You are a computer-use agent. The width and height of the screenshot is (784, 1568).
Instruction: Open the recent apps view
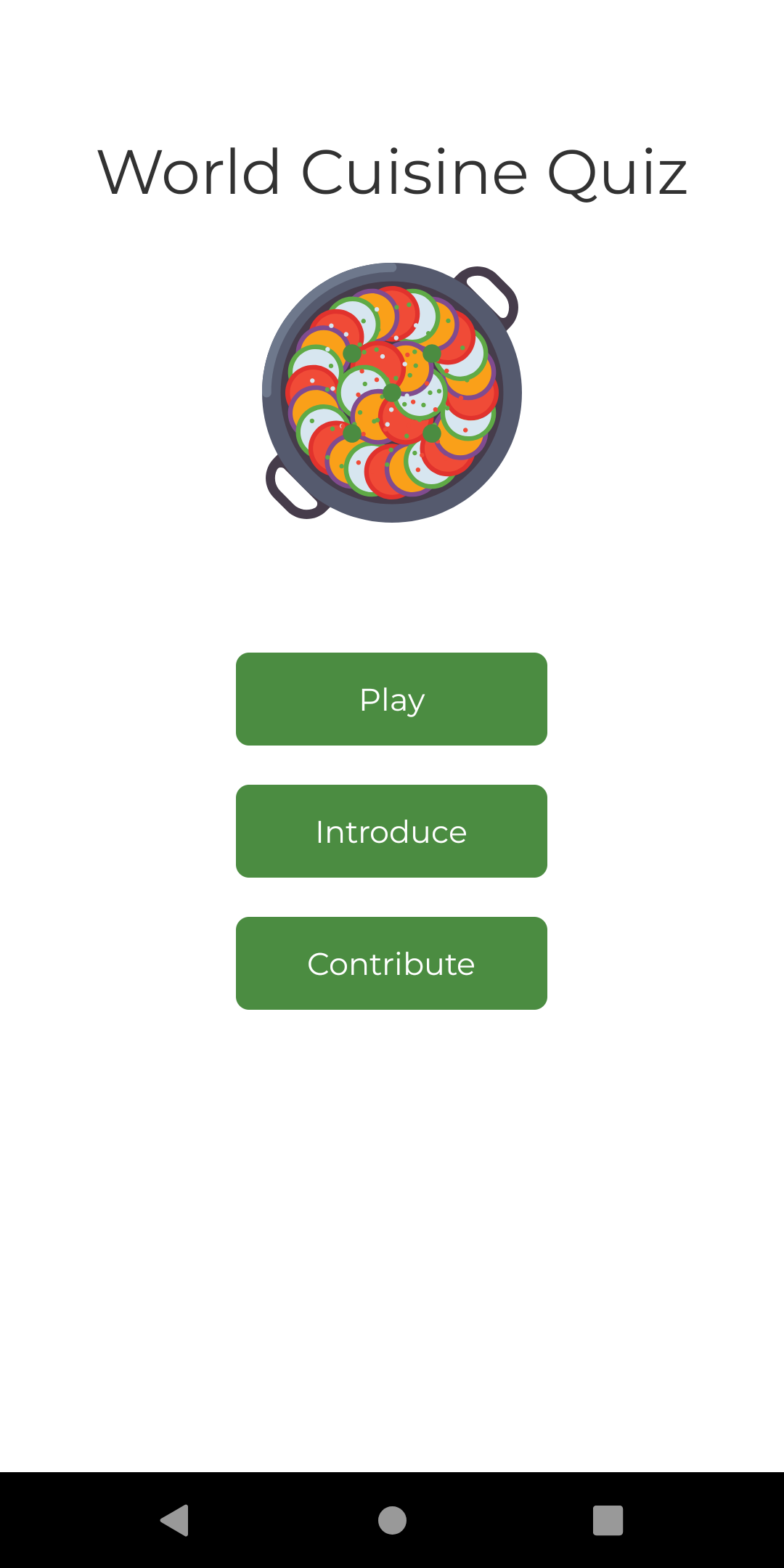click(608, 1520)
